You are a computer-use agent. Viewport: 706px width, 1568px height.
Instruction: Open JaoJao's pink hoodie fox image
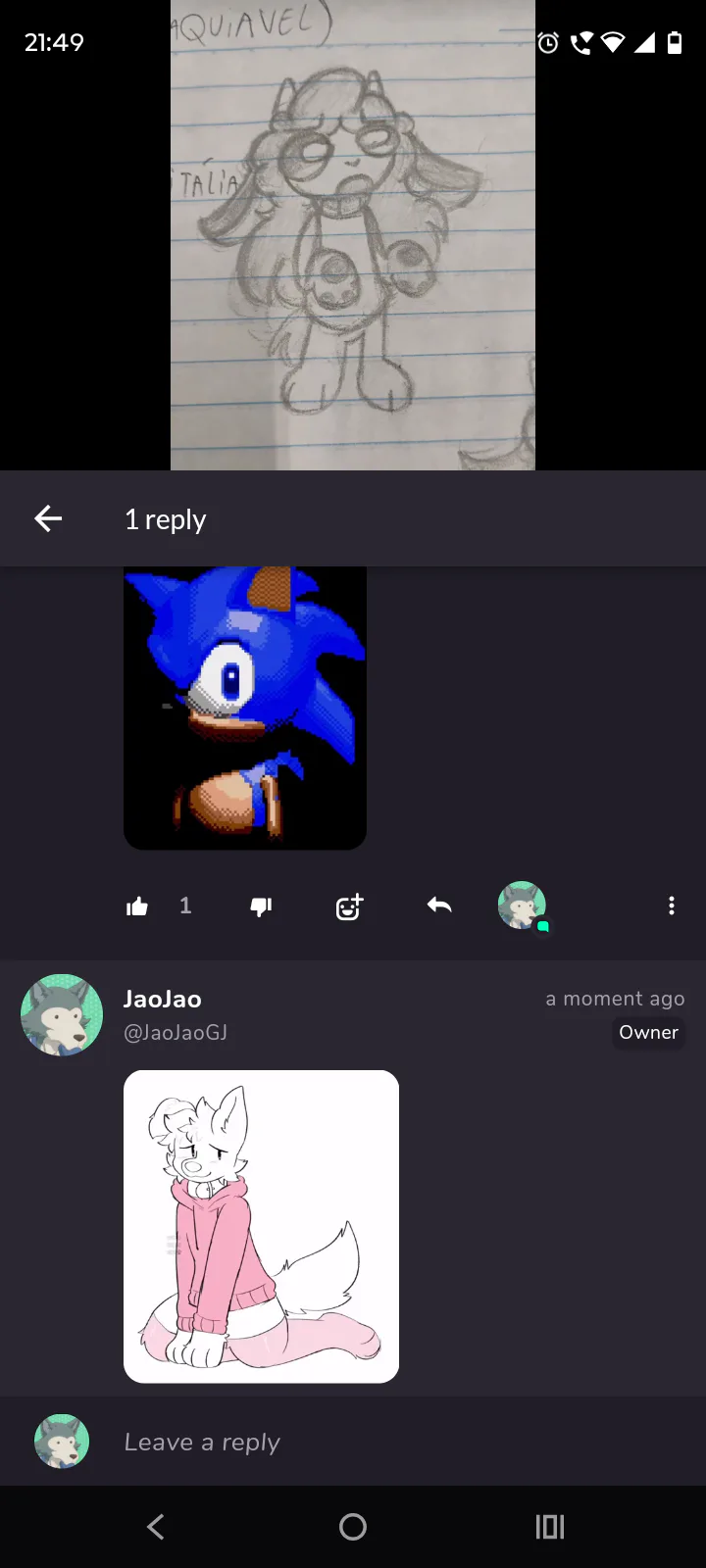(261, 1226)
